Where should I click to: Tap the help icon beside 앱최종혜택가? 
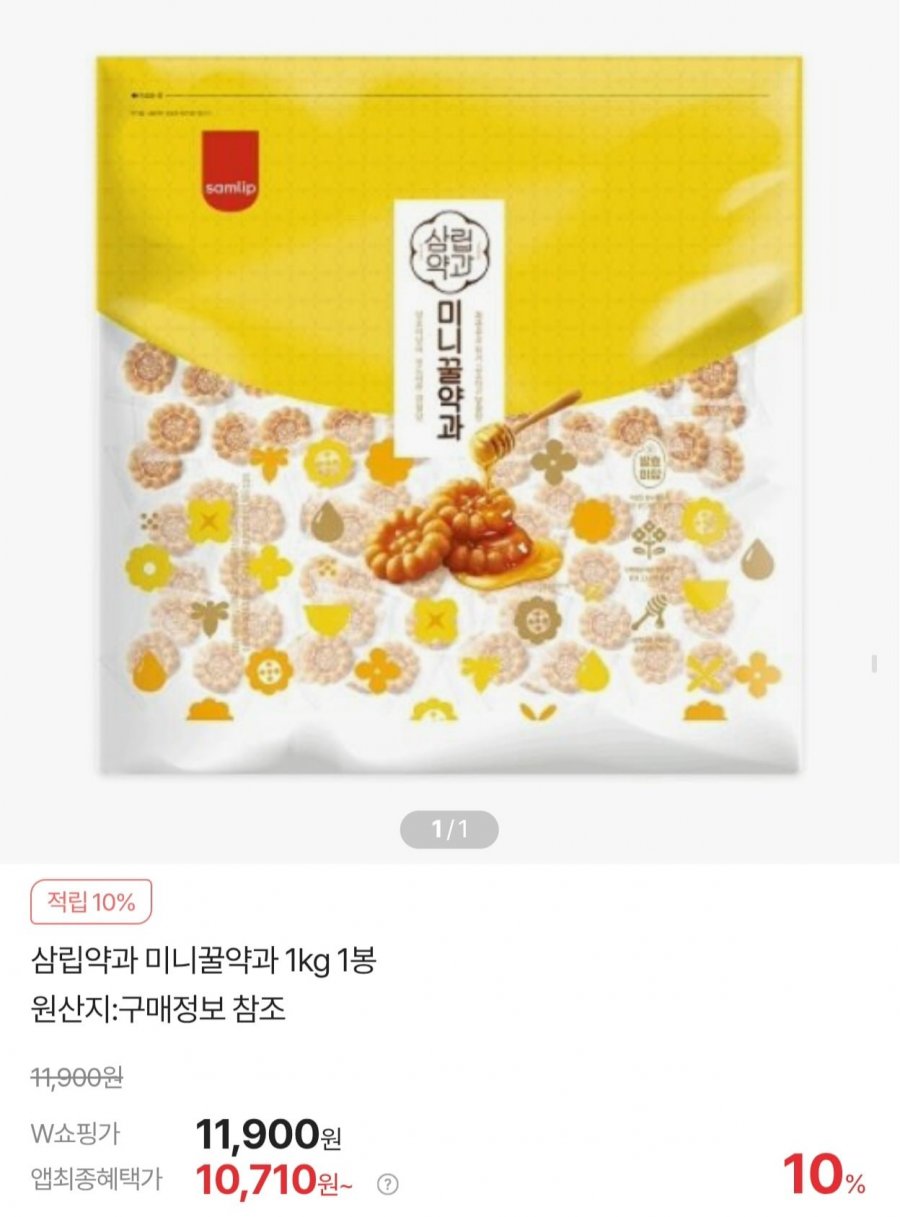(388, 1184)
